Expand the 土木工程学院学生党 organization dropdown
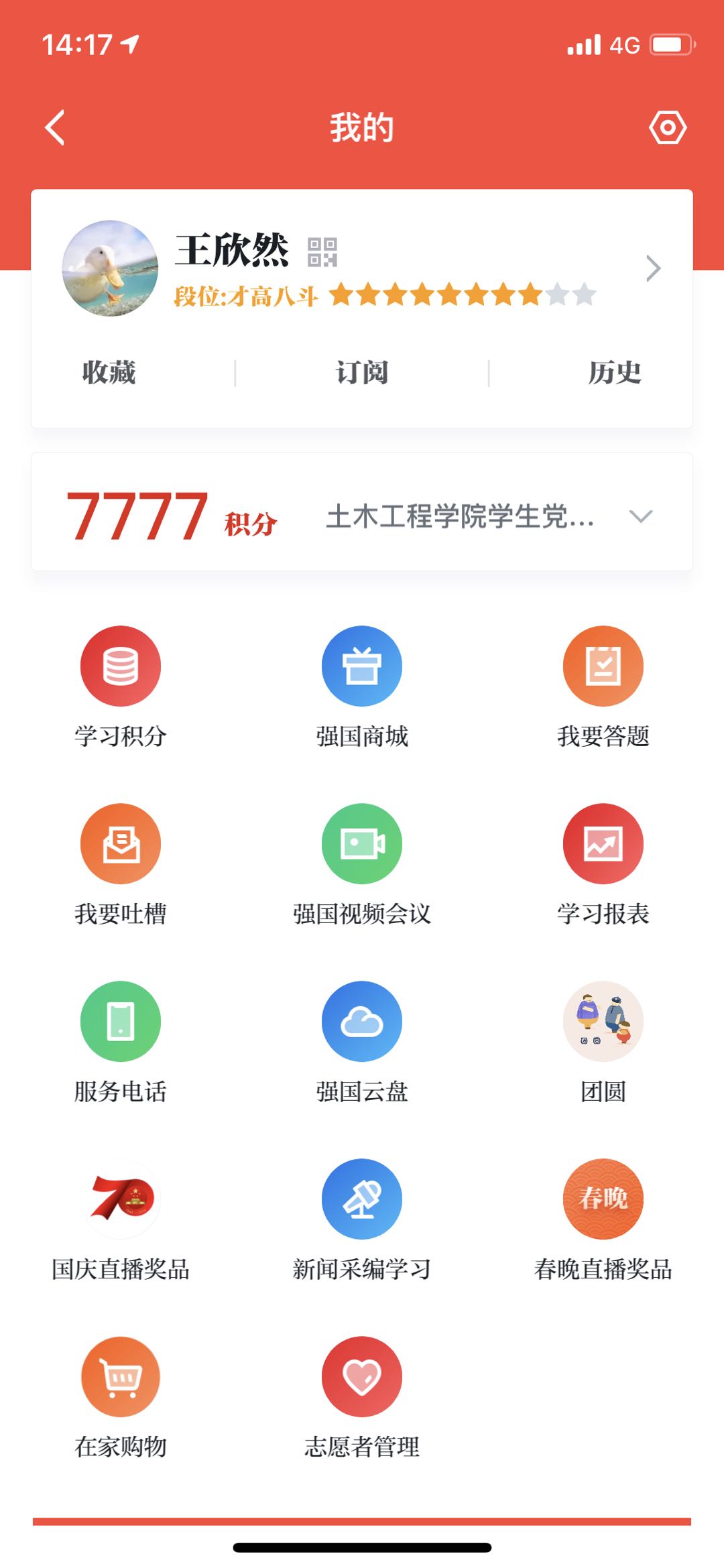The height and width of the screenshot is (1568, 724). [x=640, y=516]
